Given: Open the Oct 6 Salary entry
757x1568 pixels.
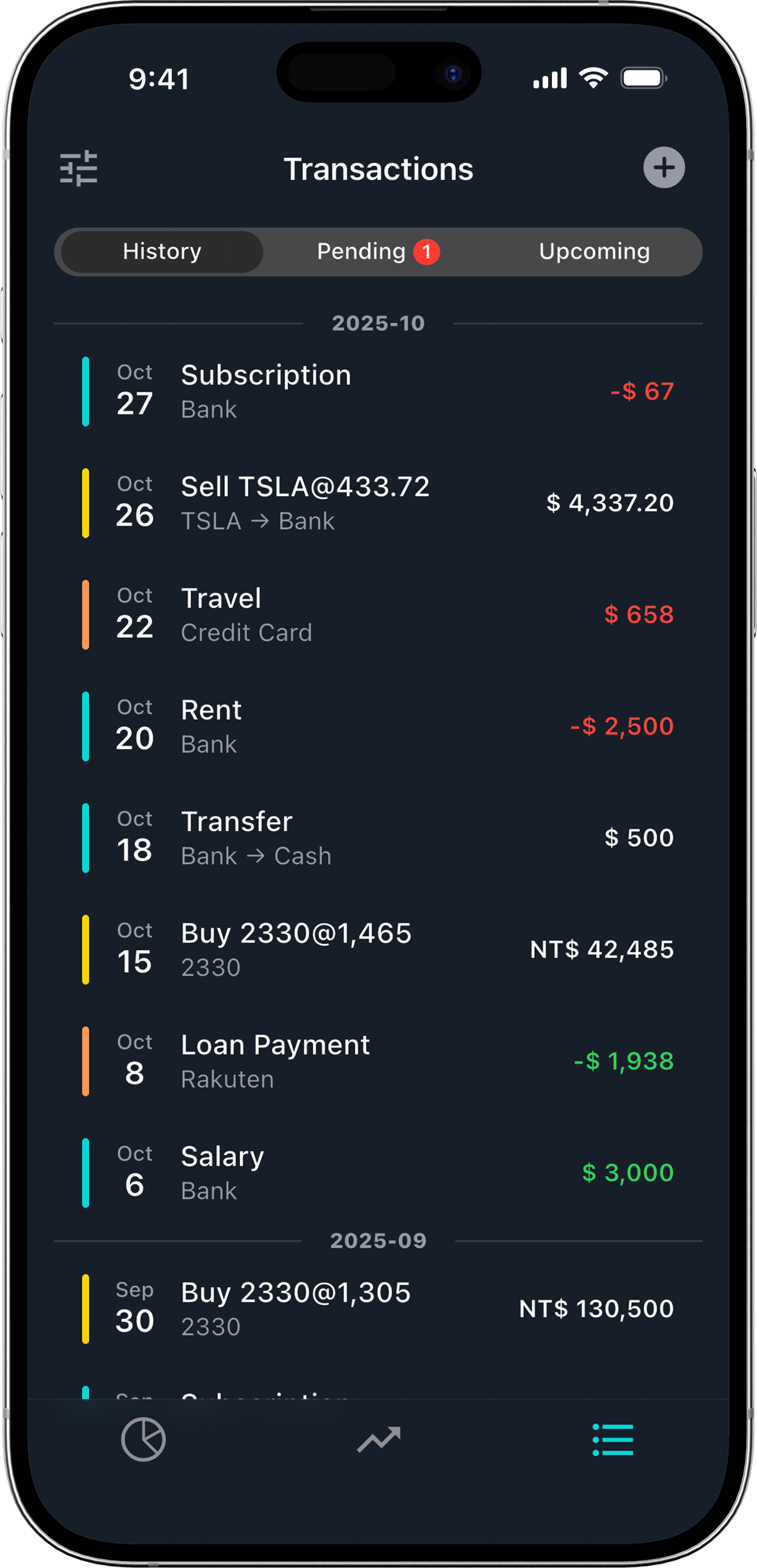Looking at the screenshot, I should pyautogui.click(x=378, y=1171).
